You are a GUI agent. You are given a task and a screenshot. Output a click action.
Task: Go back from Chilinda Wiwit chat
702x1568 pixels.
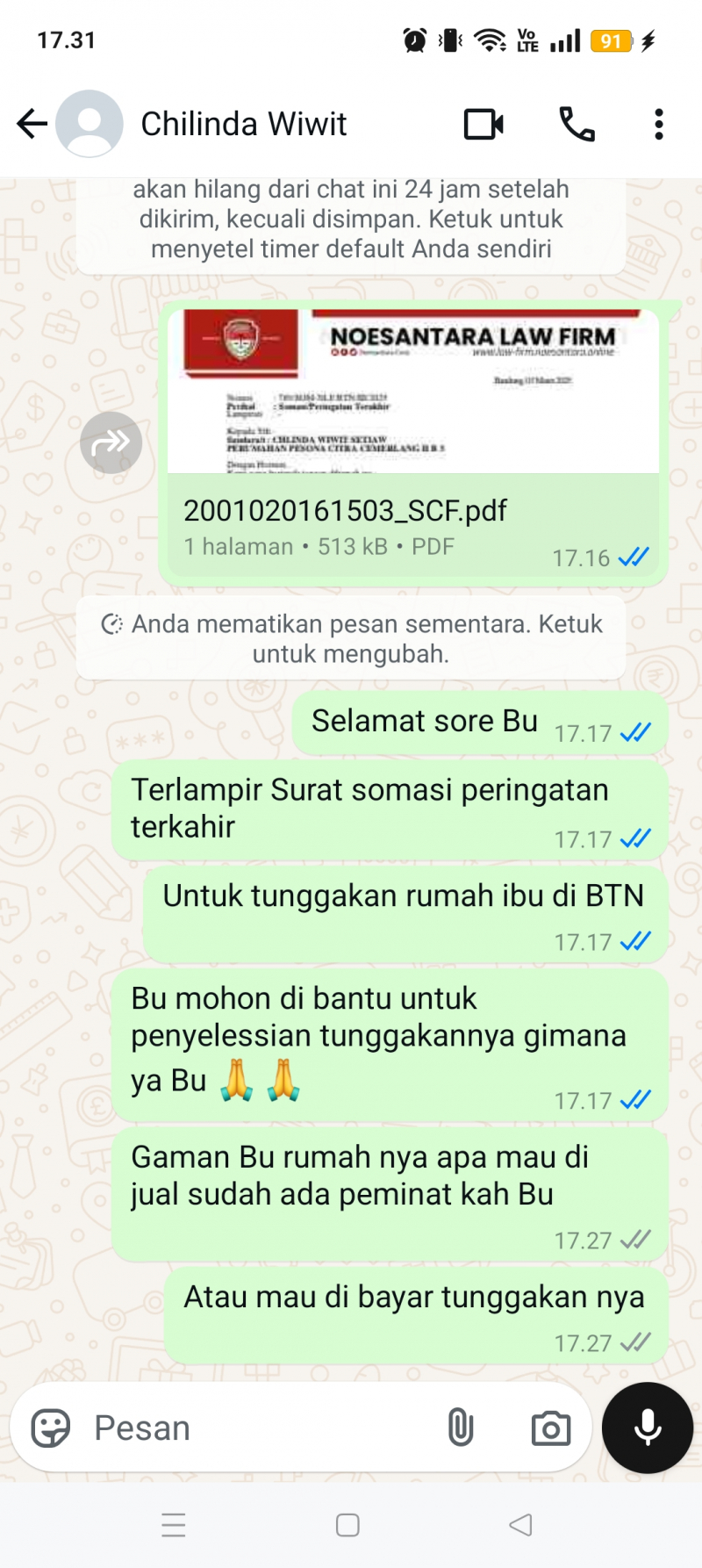click(32, 124)
